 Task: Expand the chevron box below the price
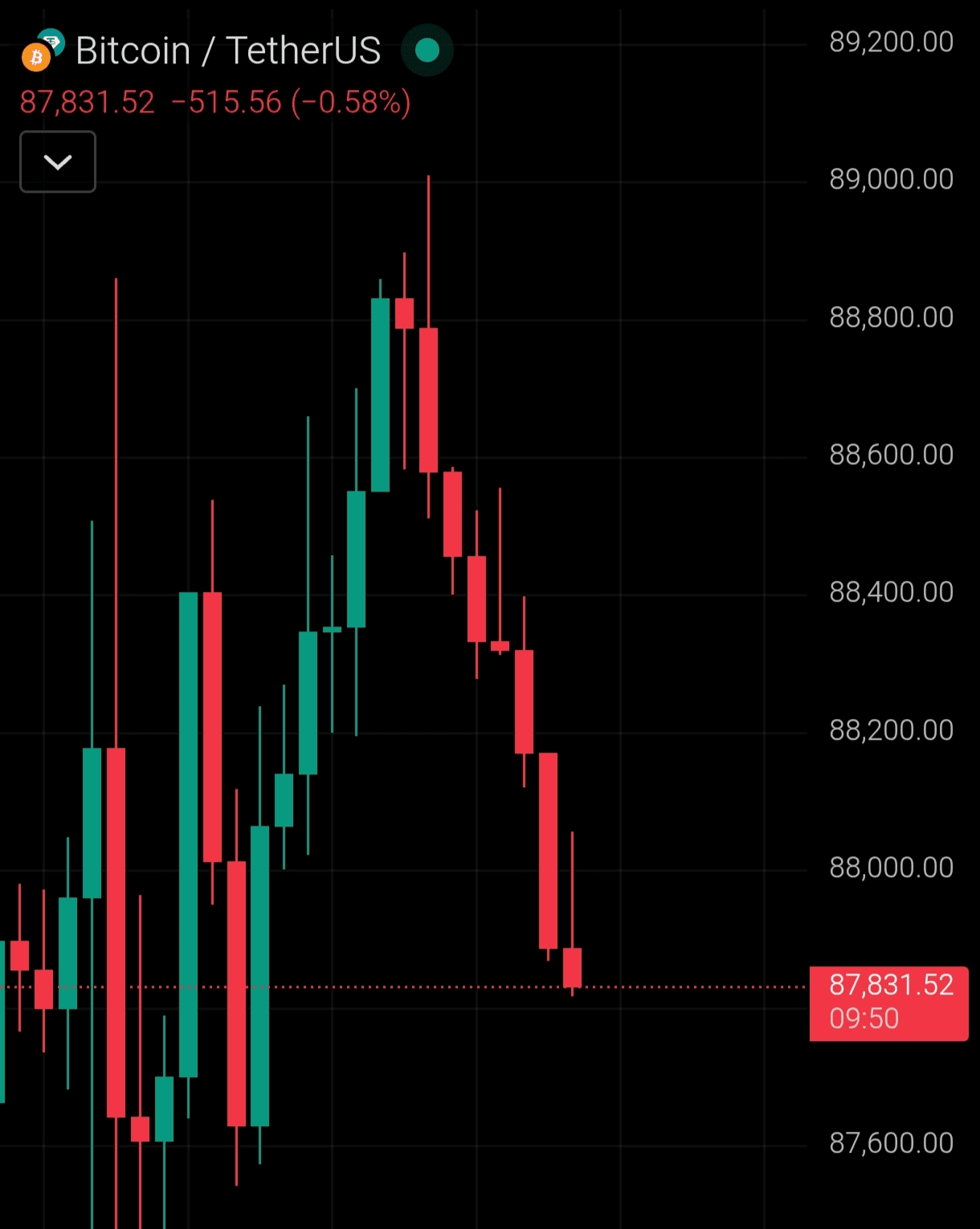click(58, 162)
